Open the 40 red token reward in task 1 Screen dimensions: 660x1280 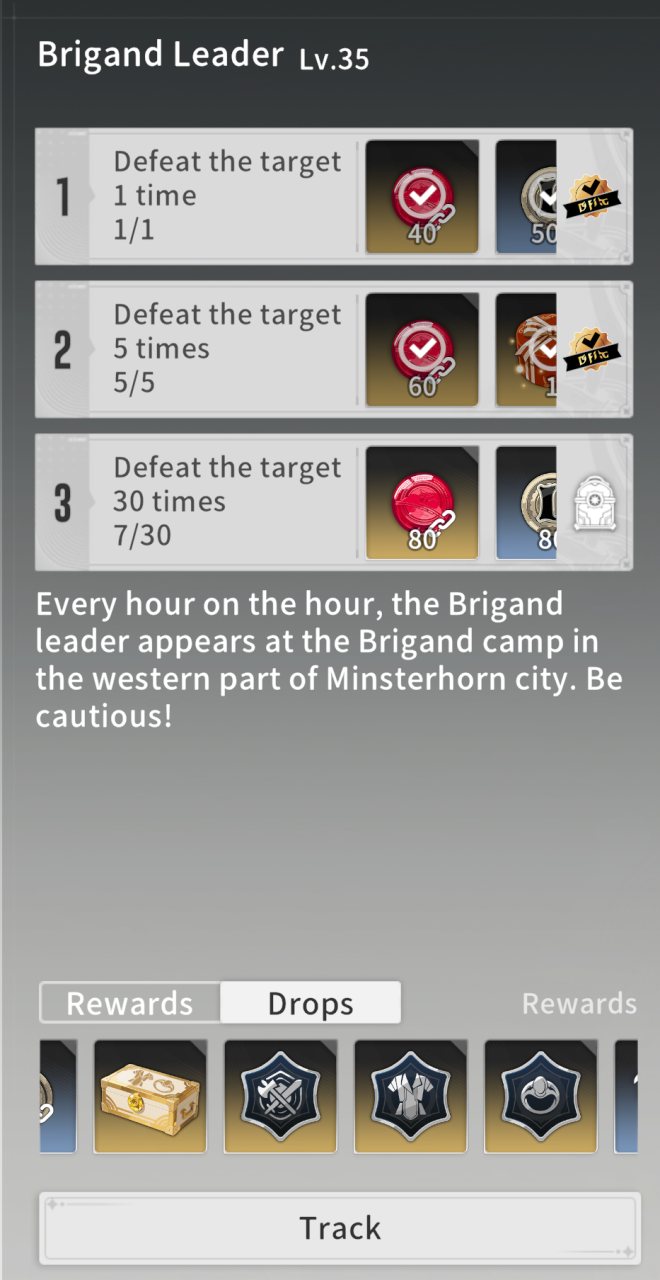pos(422,197)
